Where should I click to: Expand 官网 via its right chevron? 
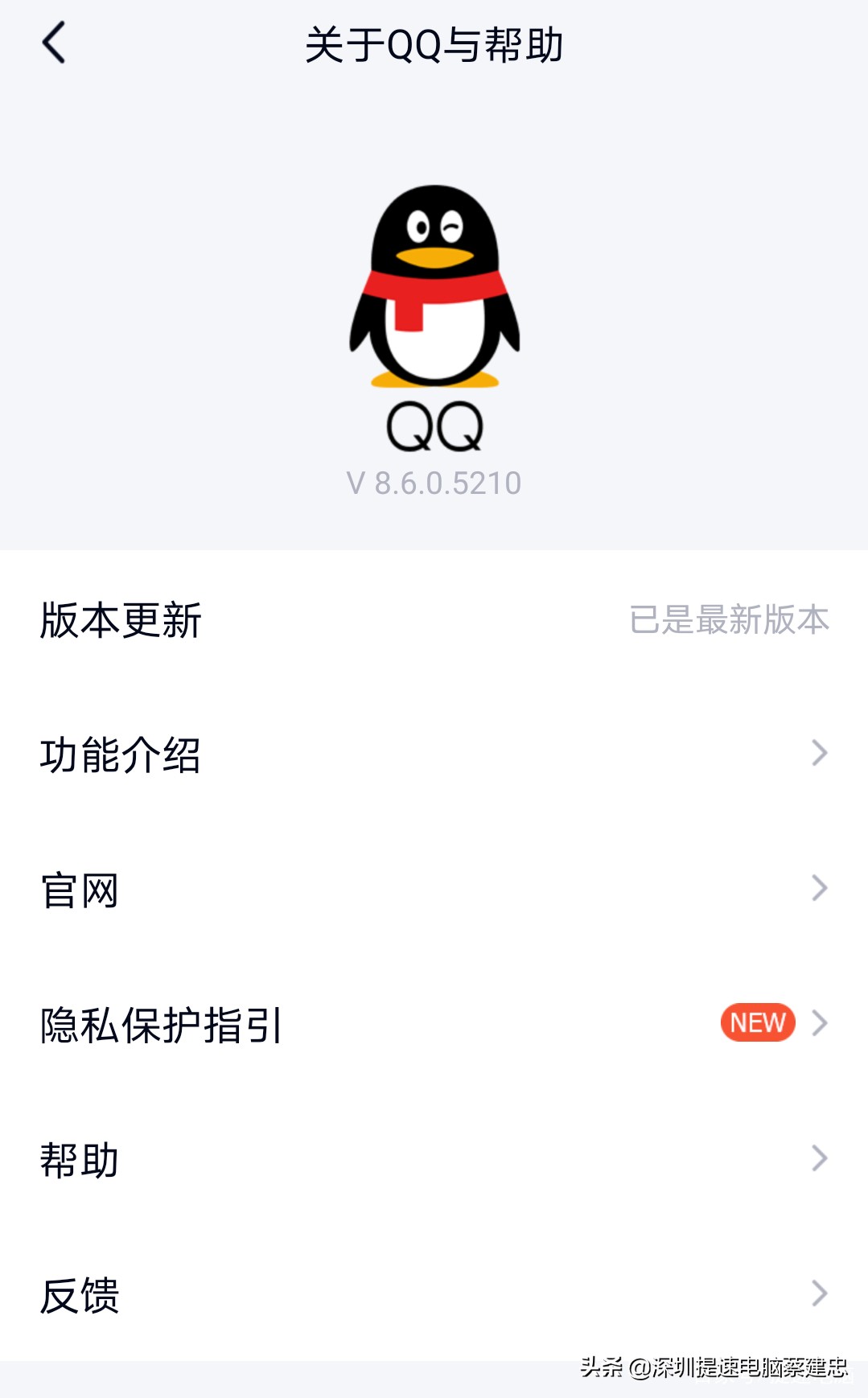click(820, 887)
